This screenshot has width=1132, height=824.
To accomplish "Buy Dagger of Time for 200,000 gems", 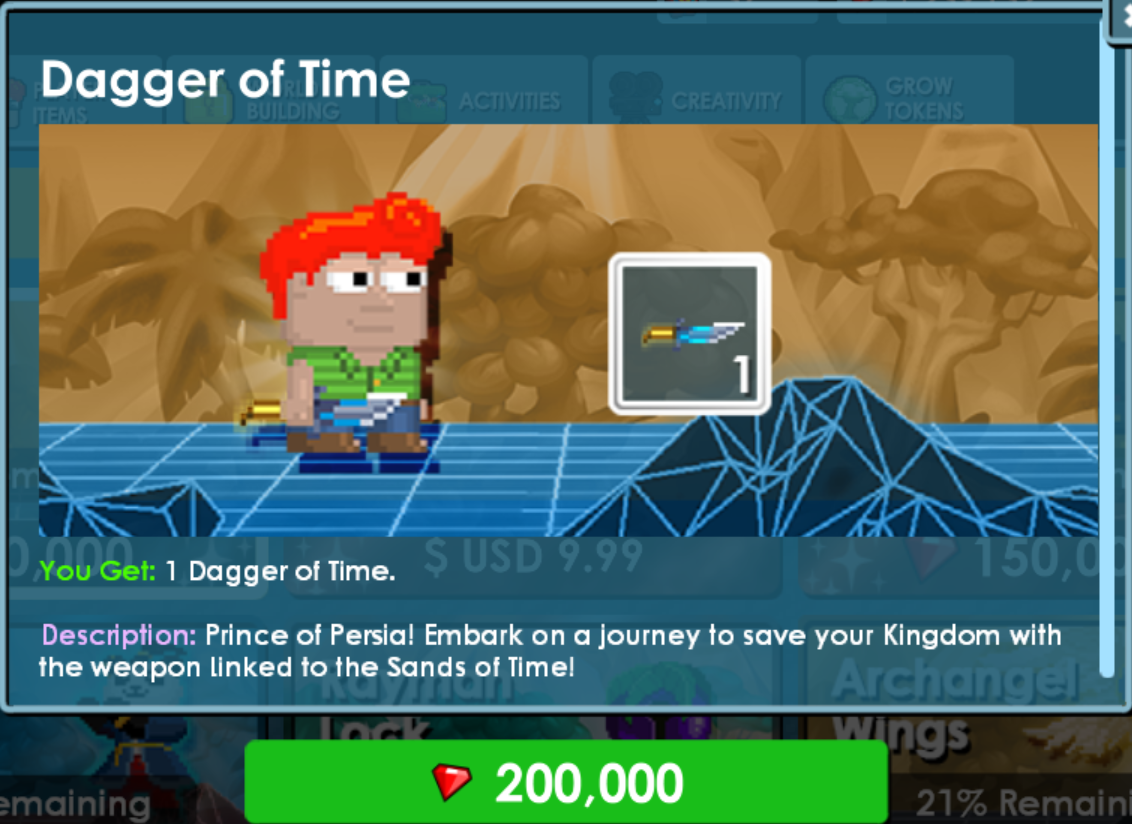I will point(566,783).
